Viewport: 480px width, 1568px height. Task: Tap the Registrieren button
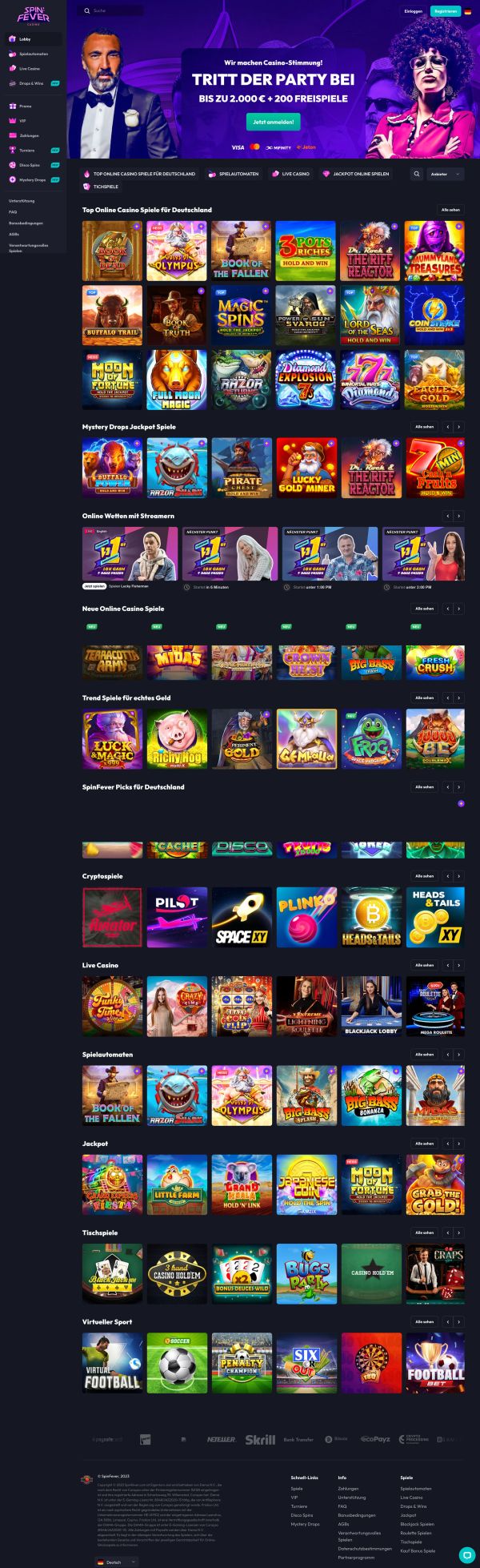pyautogui.click(x=444, y=11)
